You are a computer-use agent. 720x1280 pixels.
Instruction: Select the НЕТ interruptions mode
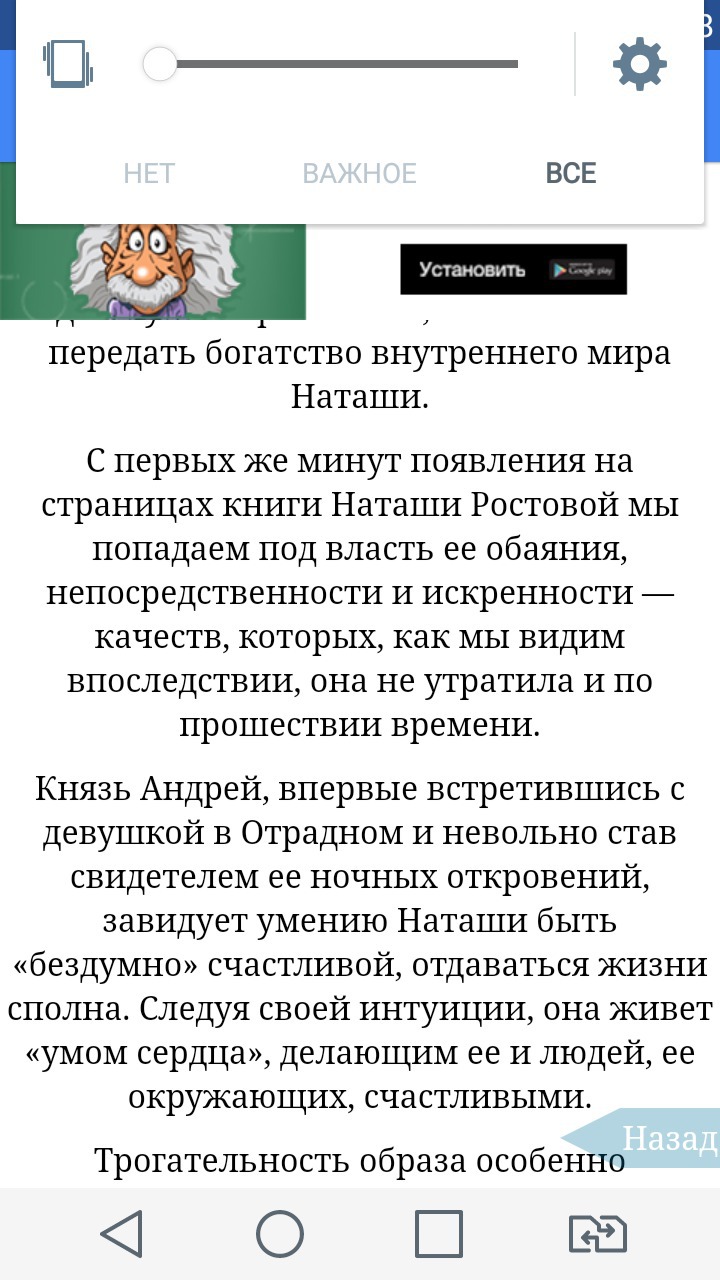click(x=149, y=173)
